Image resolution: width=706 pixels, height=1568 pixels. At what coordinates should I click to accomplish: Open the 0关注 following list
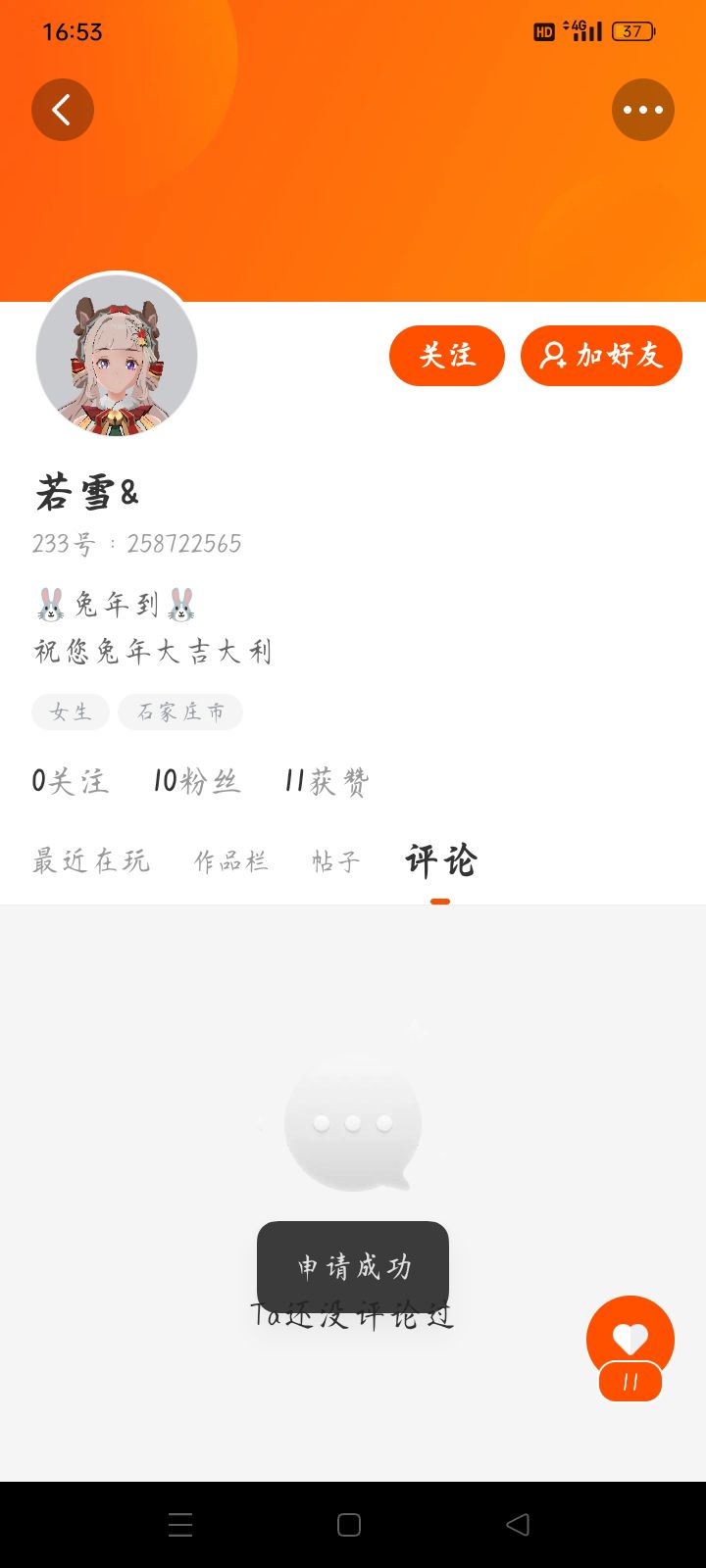[x=71, y=781]
